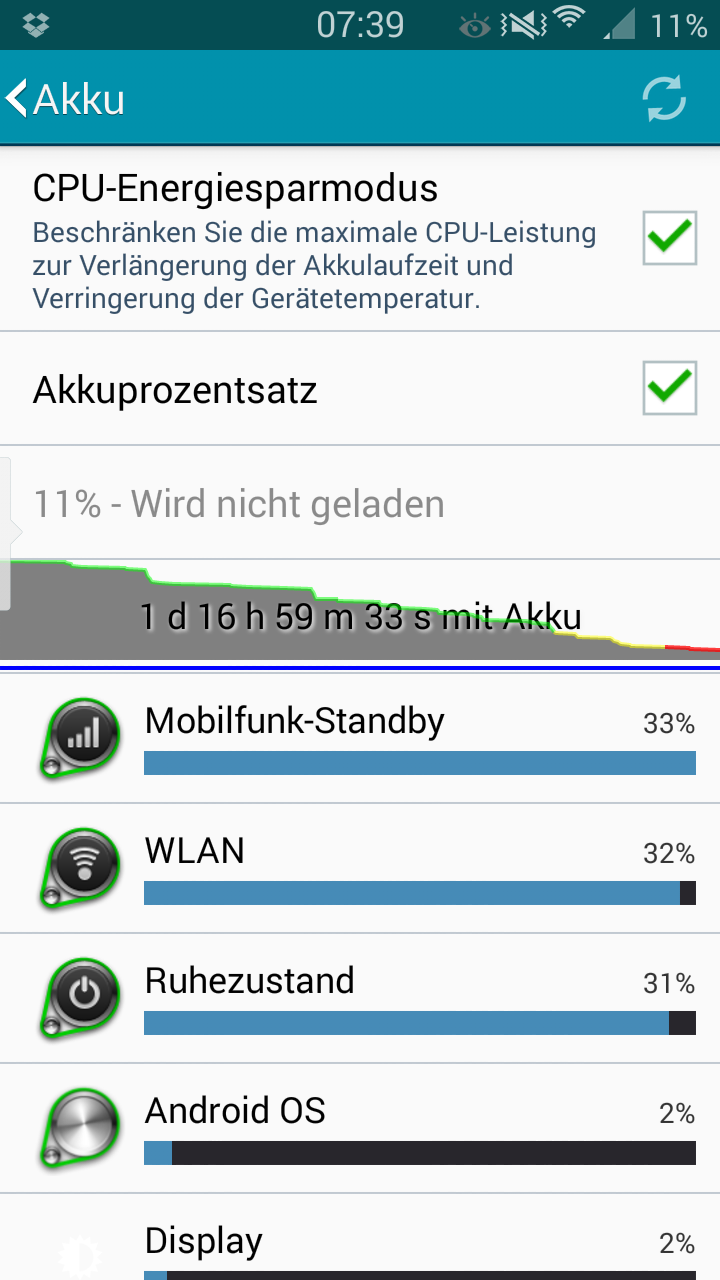Refresh the battery usage data
This screenshot has height=1280, width=720.
[664, 98]
